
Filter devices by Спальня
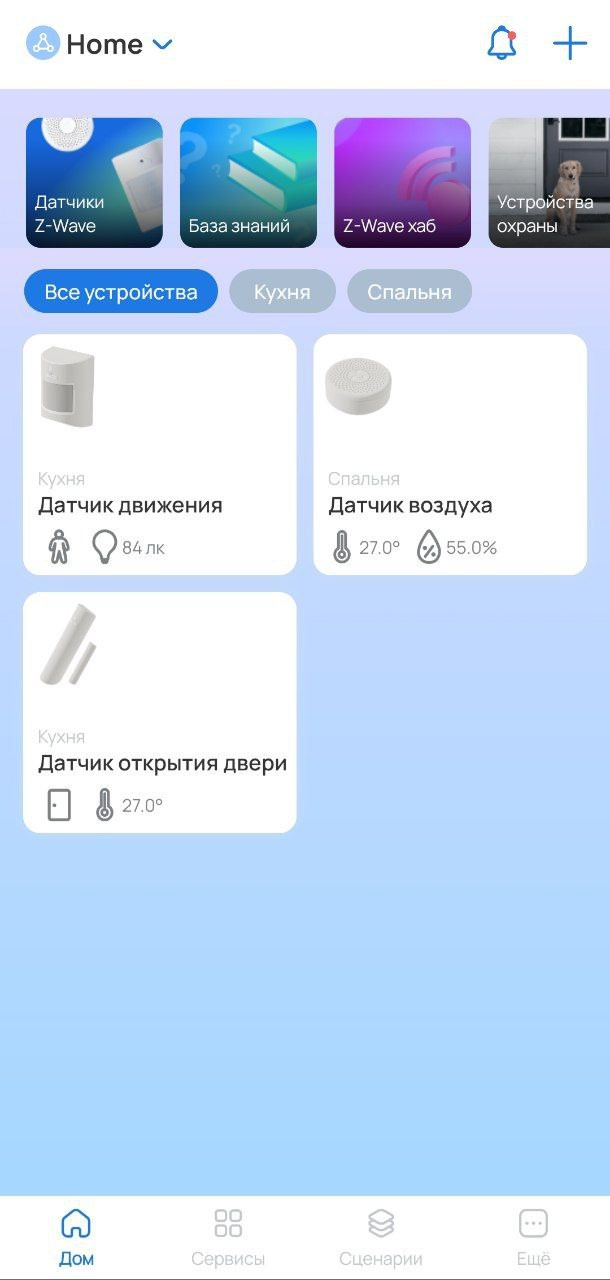click(409, 292)
